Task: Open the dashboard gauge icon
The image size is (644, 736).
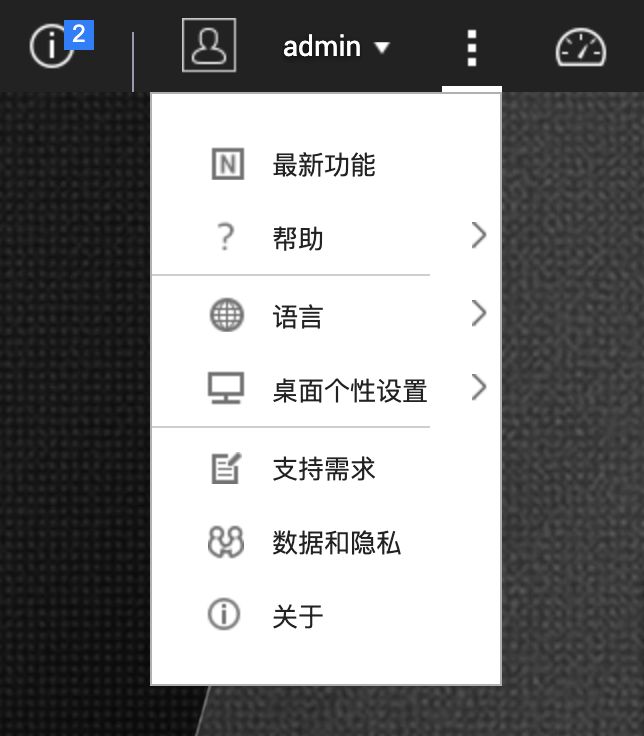Action: [x=581, y=47]
